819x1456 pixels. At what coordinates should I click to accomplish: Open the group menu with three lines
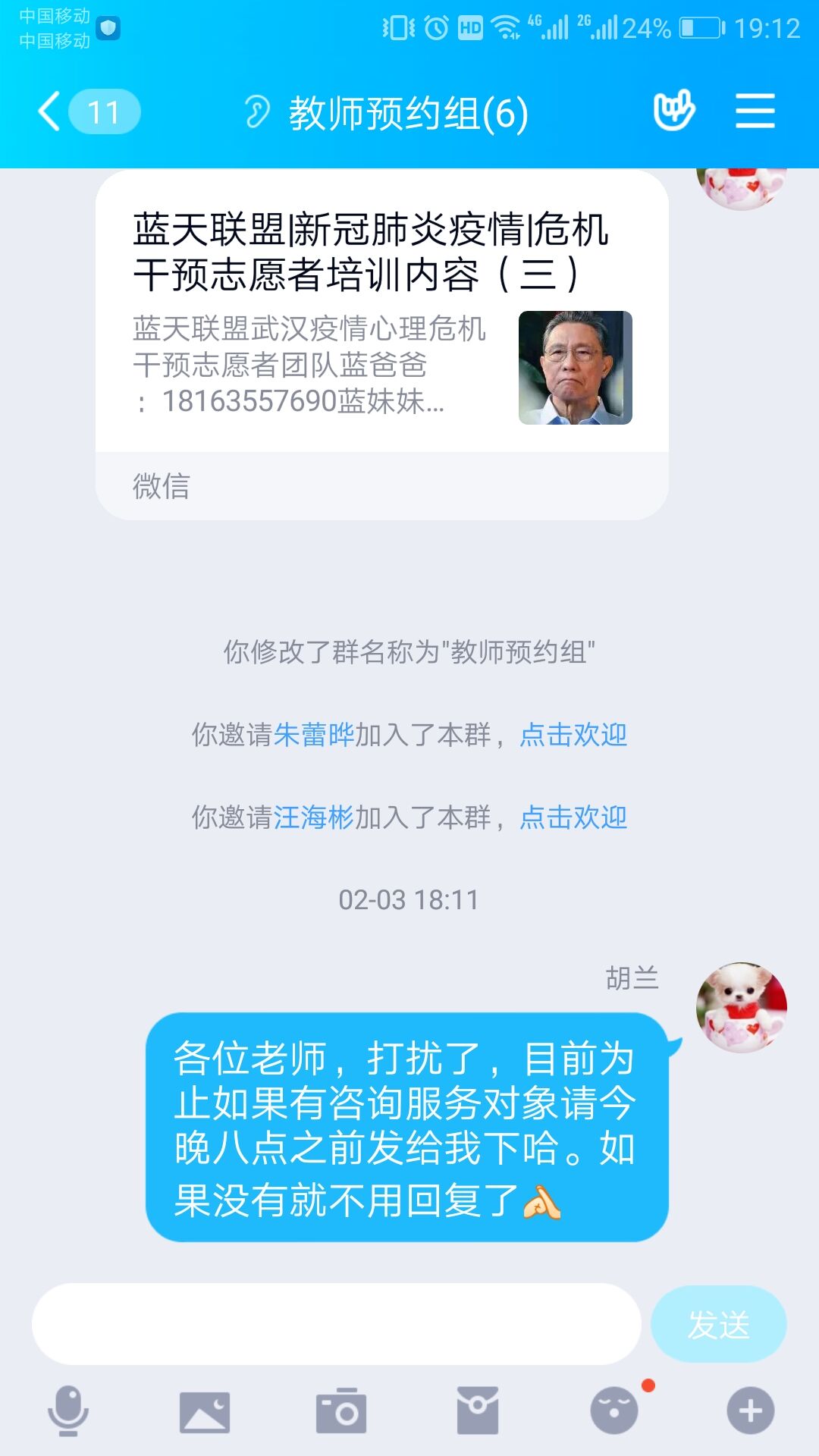[755, 111]
